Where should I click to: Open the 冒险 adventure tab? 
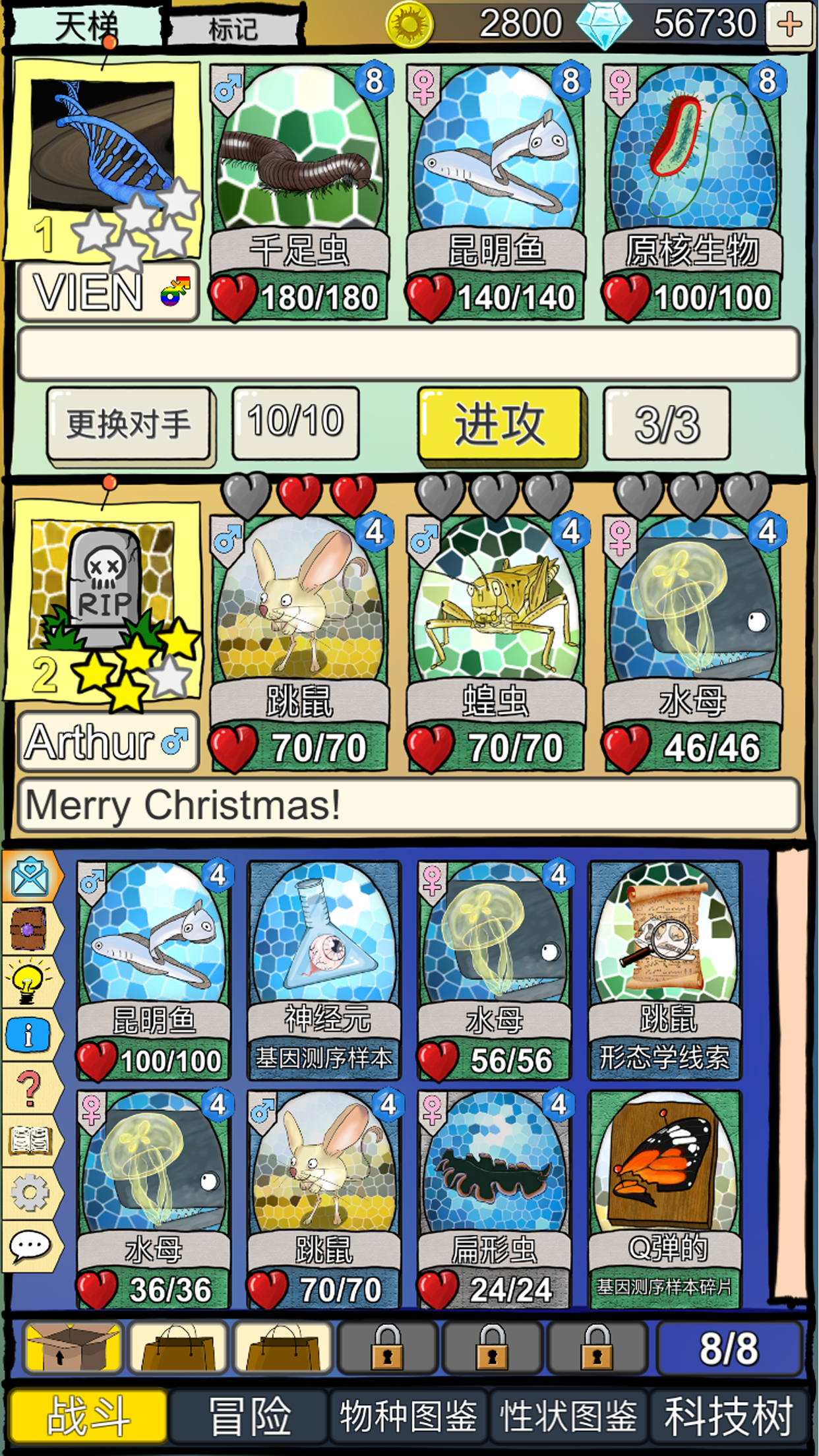click(249, 1416)
